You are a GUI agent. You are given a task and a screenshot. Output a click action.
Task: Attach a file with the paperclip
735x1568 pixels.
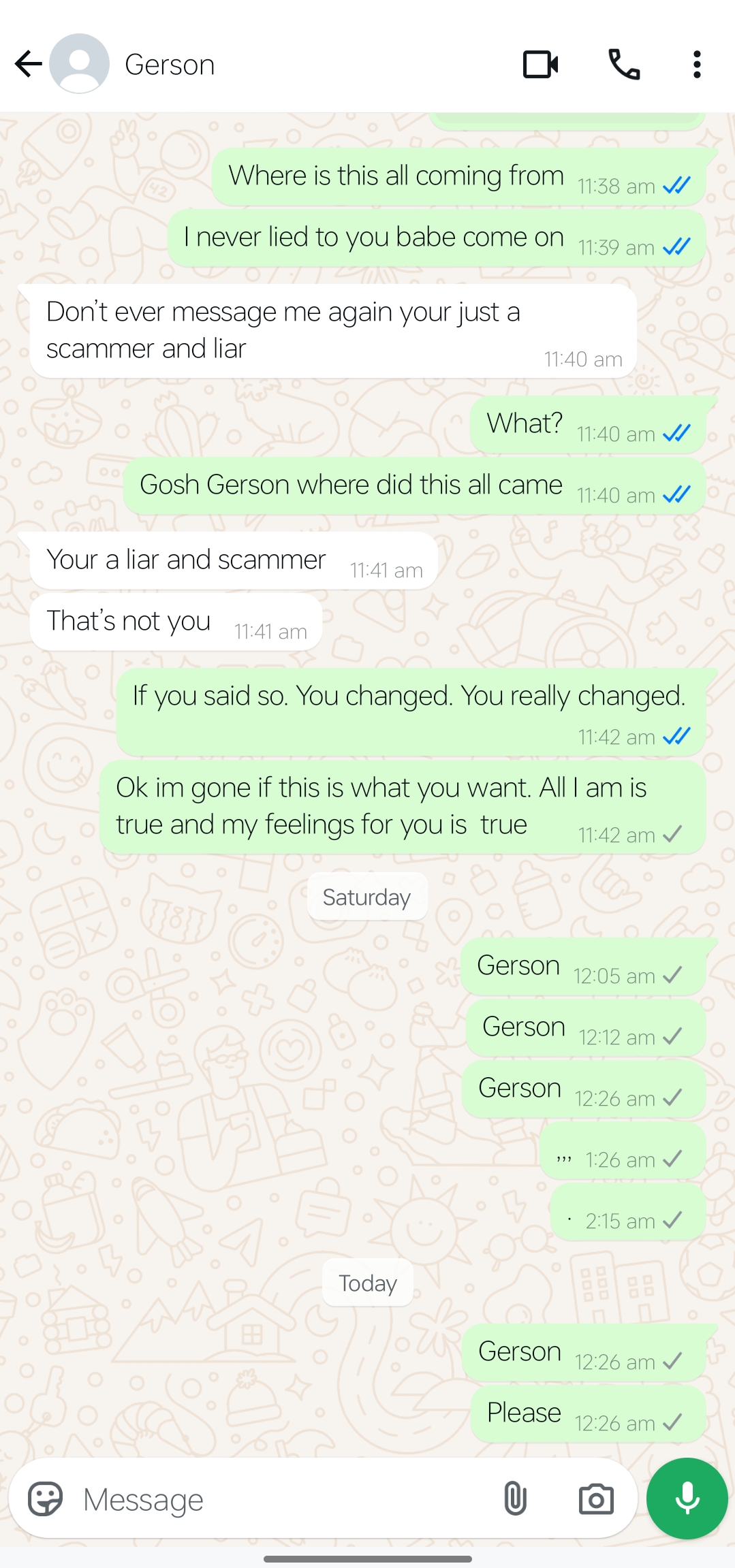(516, 1499)
